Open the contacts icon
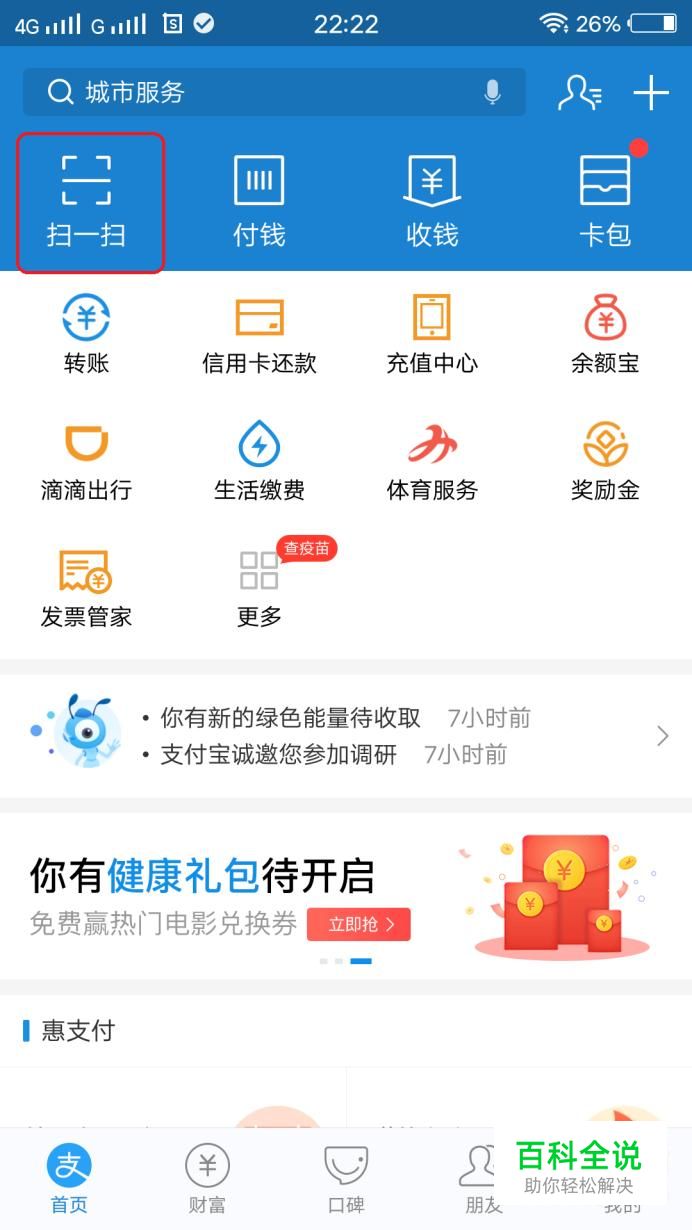The width and height of the screenshot is (692, 1230). point(579,93)
